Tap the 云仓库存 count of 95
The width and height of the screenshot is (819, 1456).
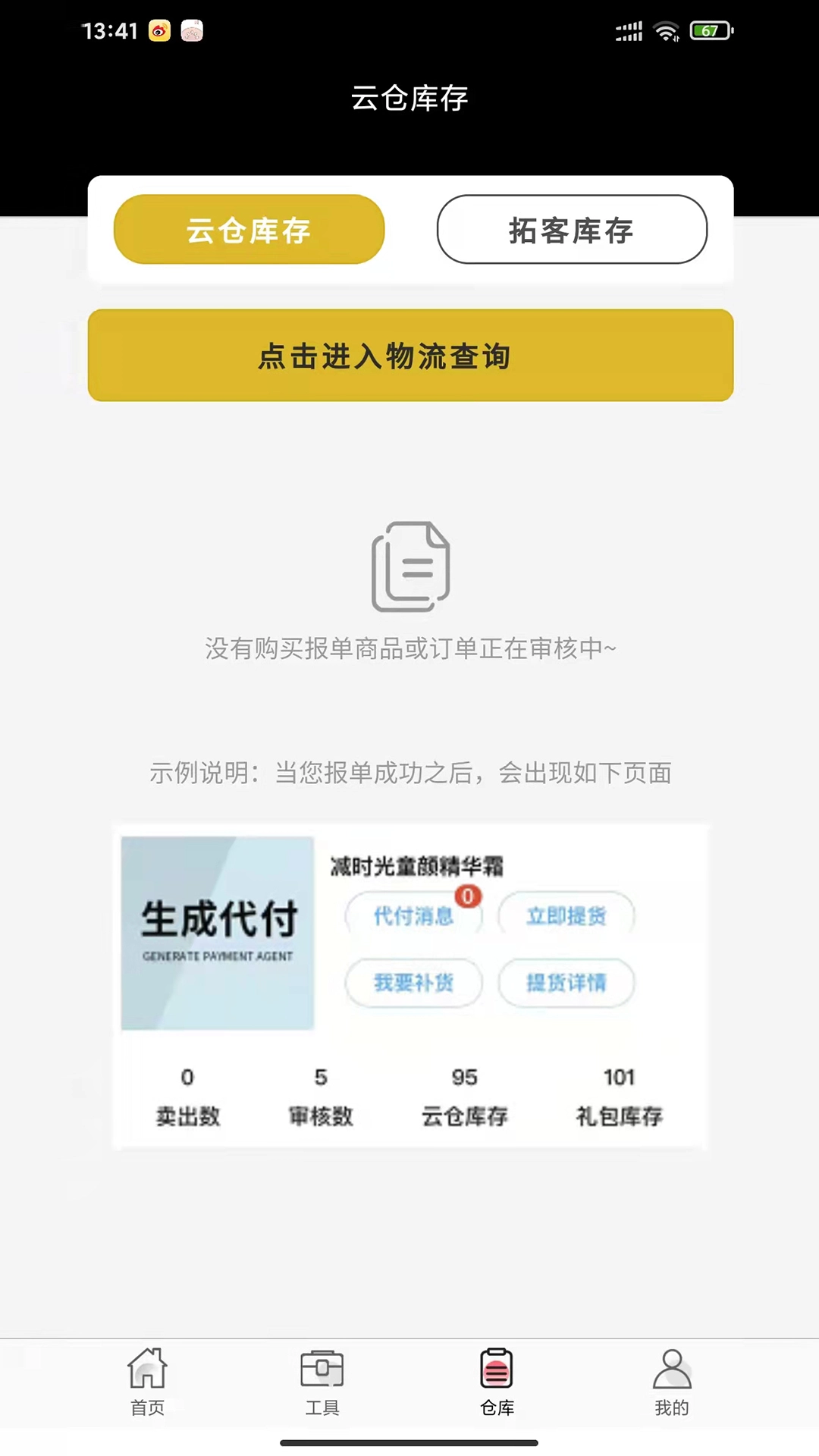point(465,1077)
